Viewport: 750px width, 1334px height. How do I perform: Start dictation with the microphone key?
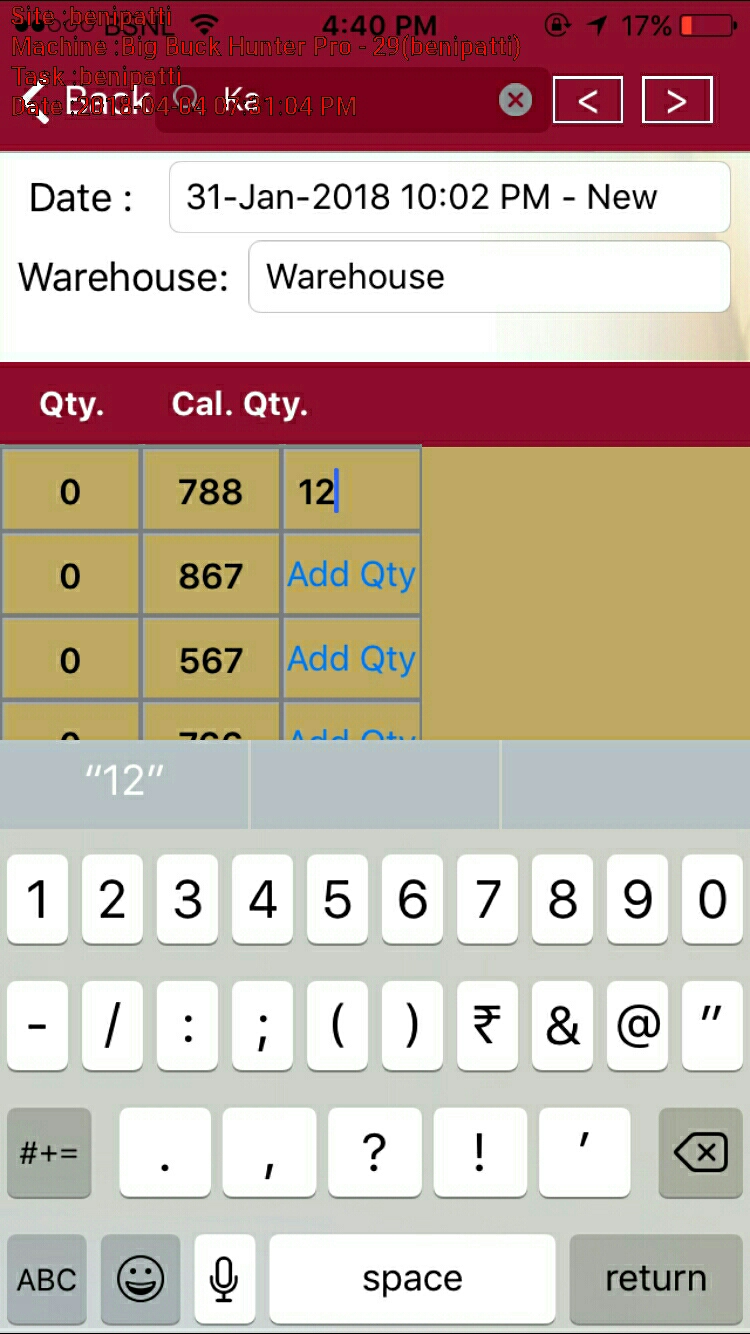pyautogui.click(x=224, y=1278)
